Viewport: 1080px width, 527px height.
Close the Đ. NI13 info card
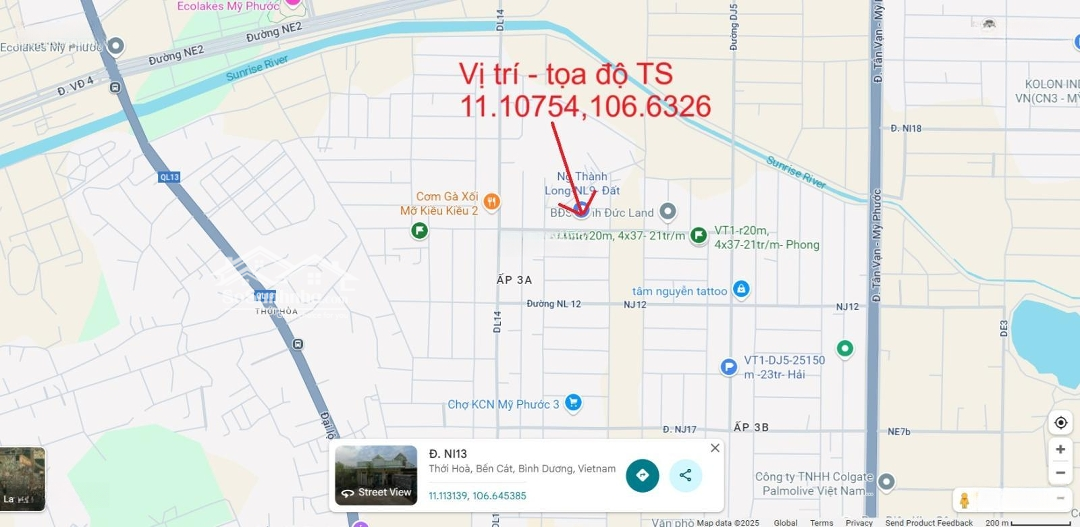(x=714, y=448)
